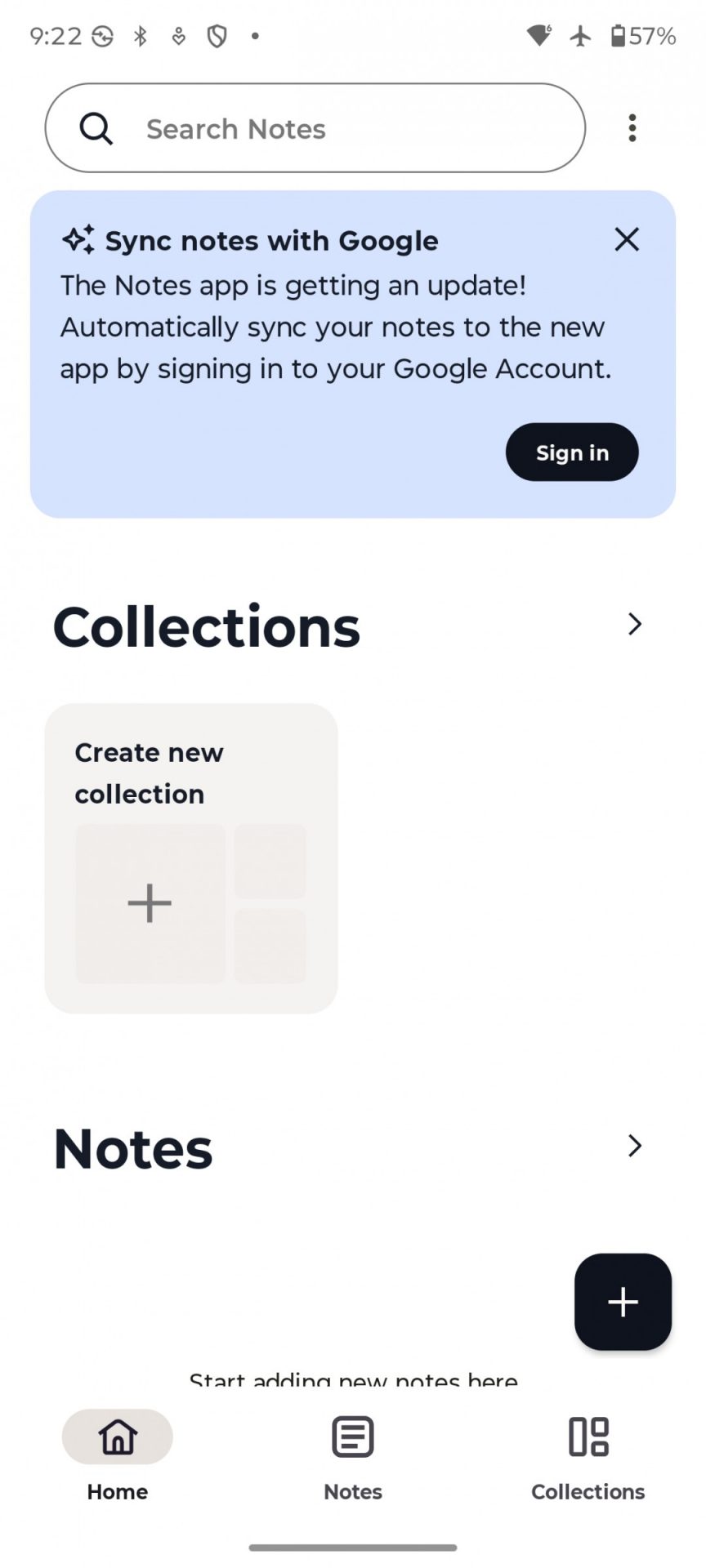Open the three-dot overflow menu
The height and width of the screenshot is (1568, 706).
(632, 128)
